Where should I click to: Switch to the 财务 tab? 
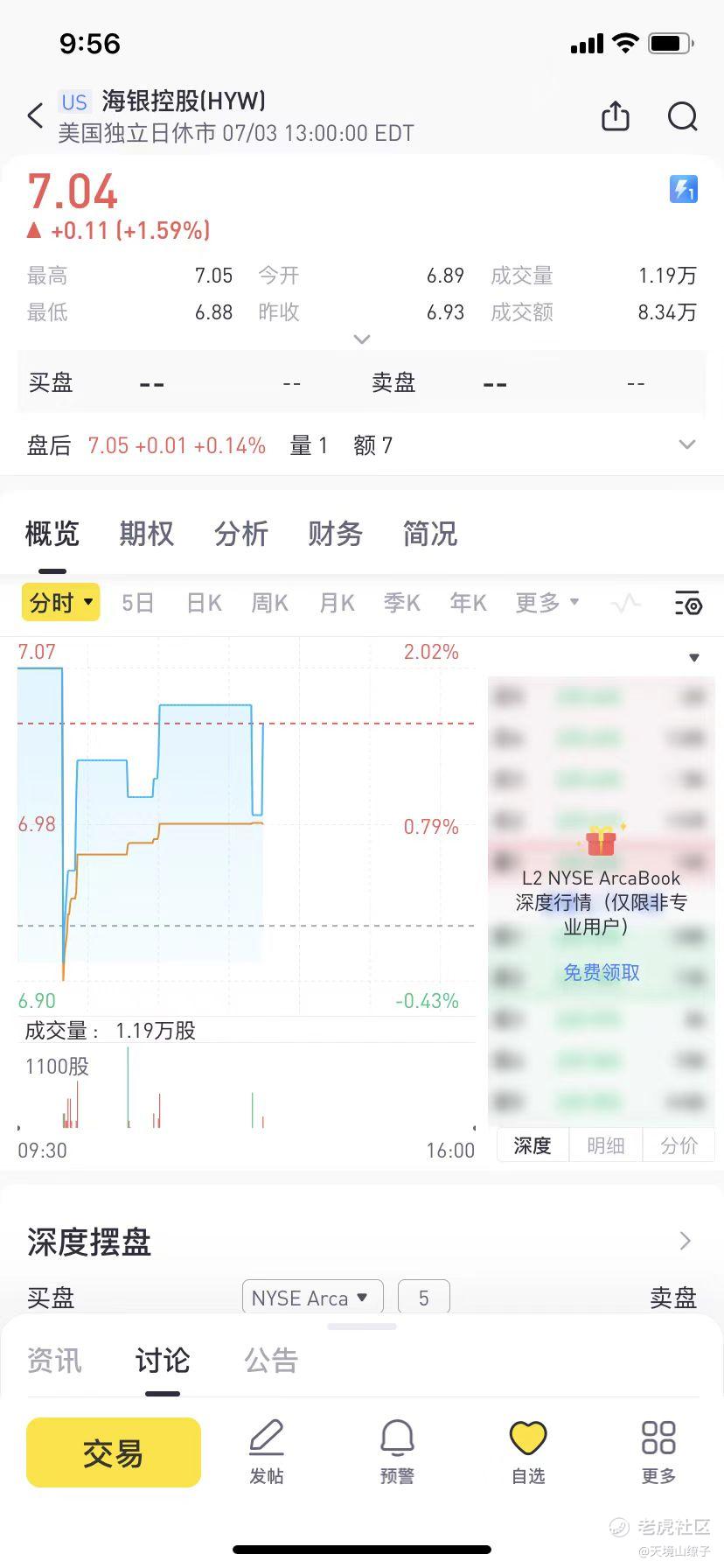coord(335,534)
